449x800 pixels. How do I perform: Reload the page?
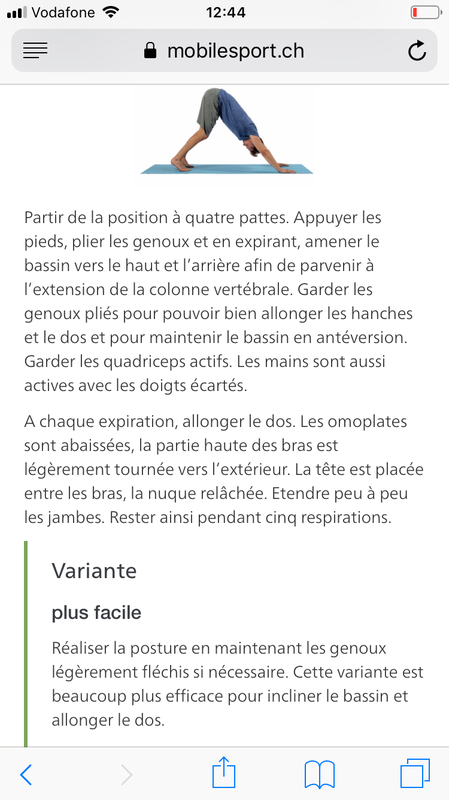point(417,51)
